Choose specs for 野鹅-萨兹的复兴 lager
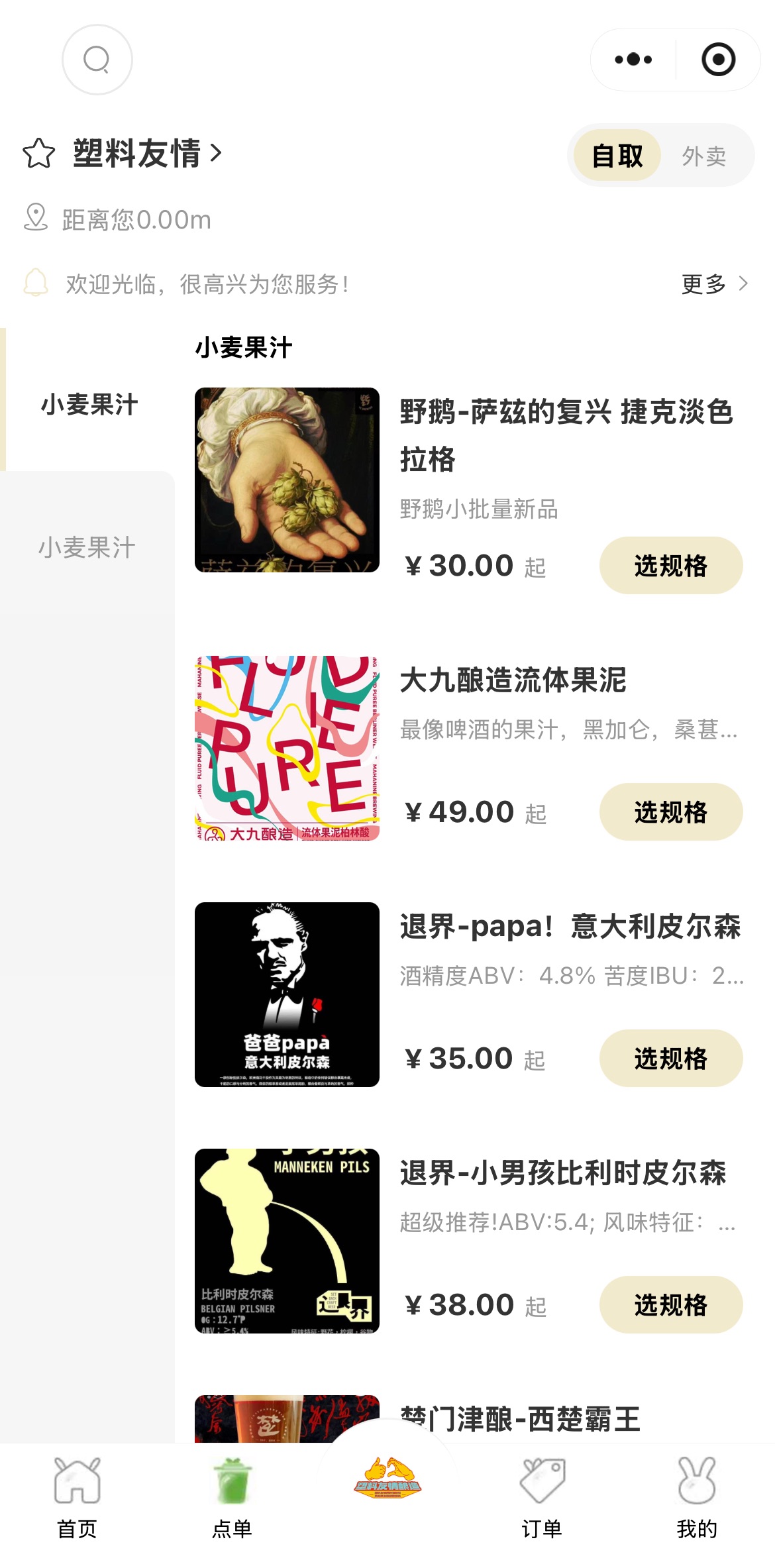Screen dimensions: 775x1568 coord(671,566)
